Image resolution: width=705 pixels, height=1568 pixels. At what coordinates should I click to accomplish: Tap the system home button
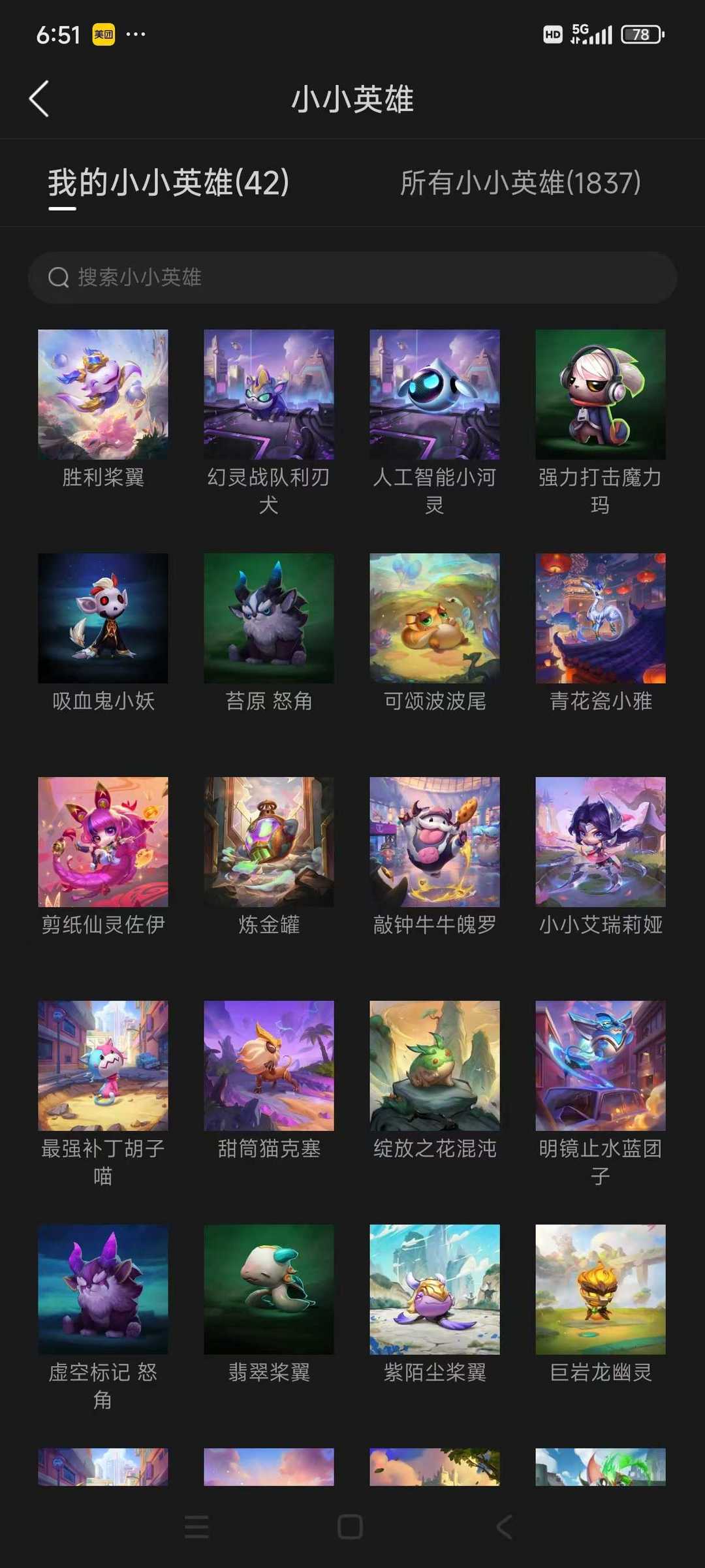pos(351,1527)
